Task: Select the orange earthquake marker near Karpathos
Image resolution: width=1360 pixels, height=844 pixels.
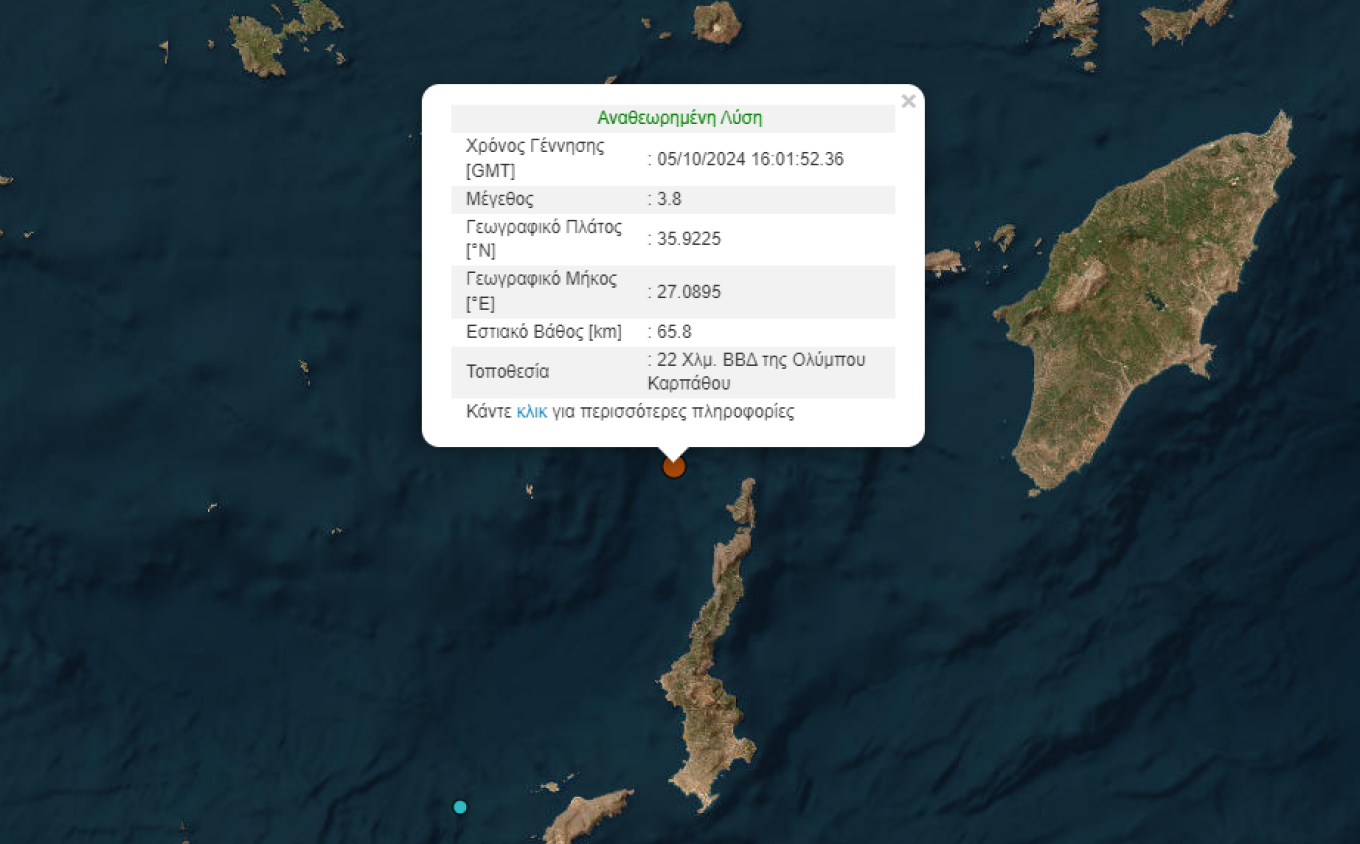Action: point(674,466)
